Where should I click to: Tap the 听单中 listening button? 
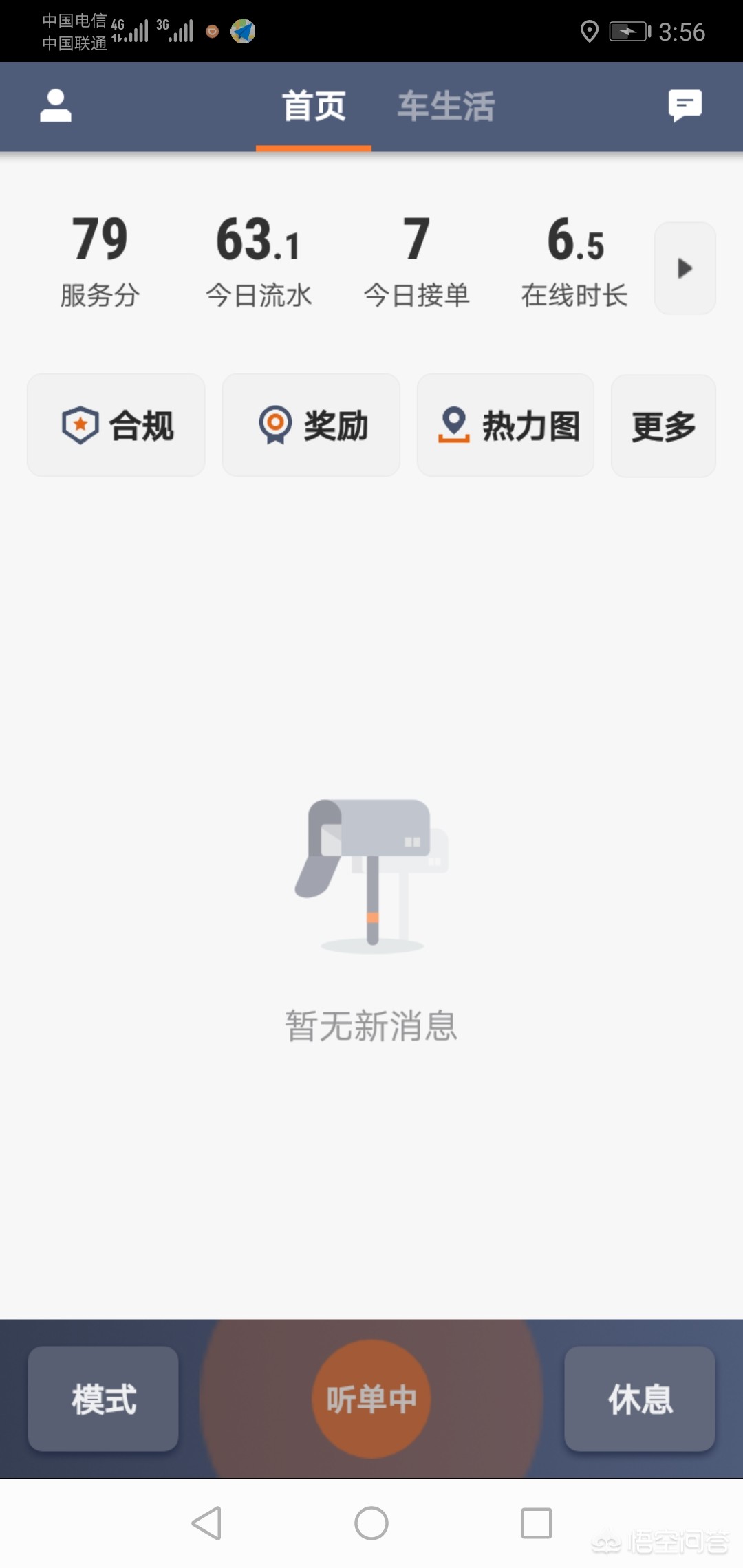[x=371, y=1398]
